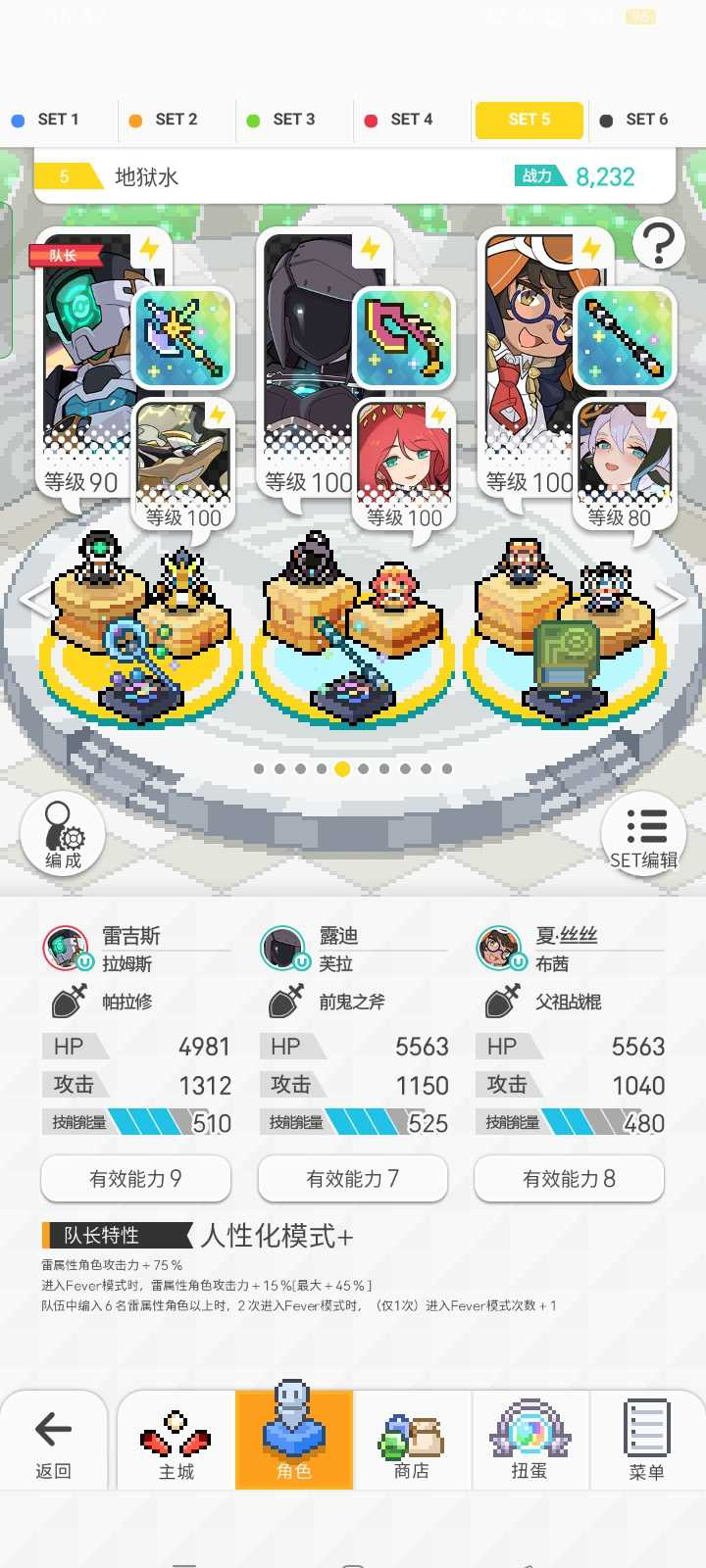
Task: Switch to the 扭蛋 gacha tab
Action: (529, 1443)
